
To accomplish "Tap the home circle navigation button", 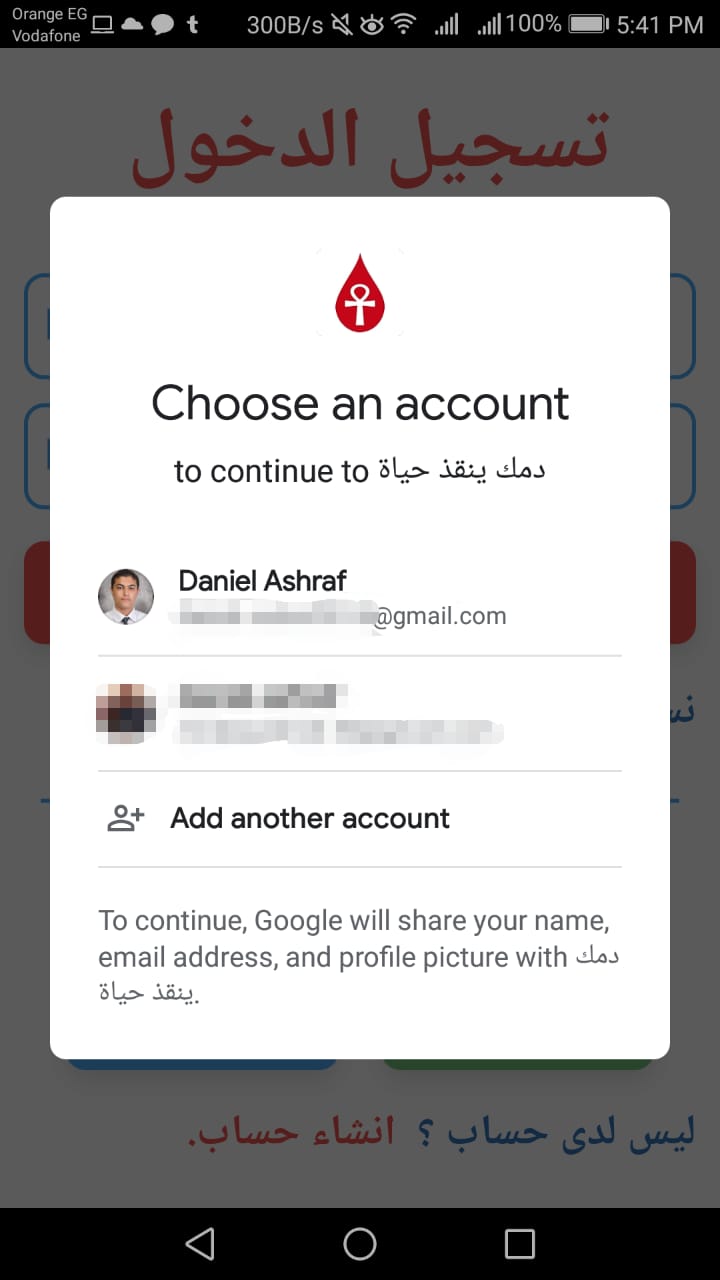I will pyautogui.click(x=360, y=1243).
